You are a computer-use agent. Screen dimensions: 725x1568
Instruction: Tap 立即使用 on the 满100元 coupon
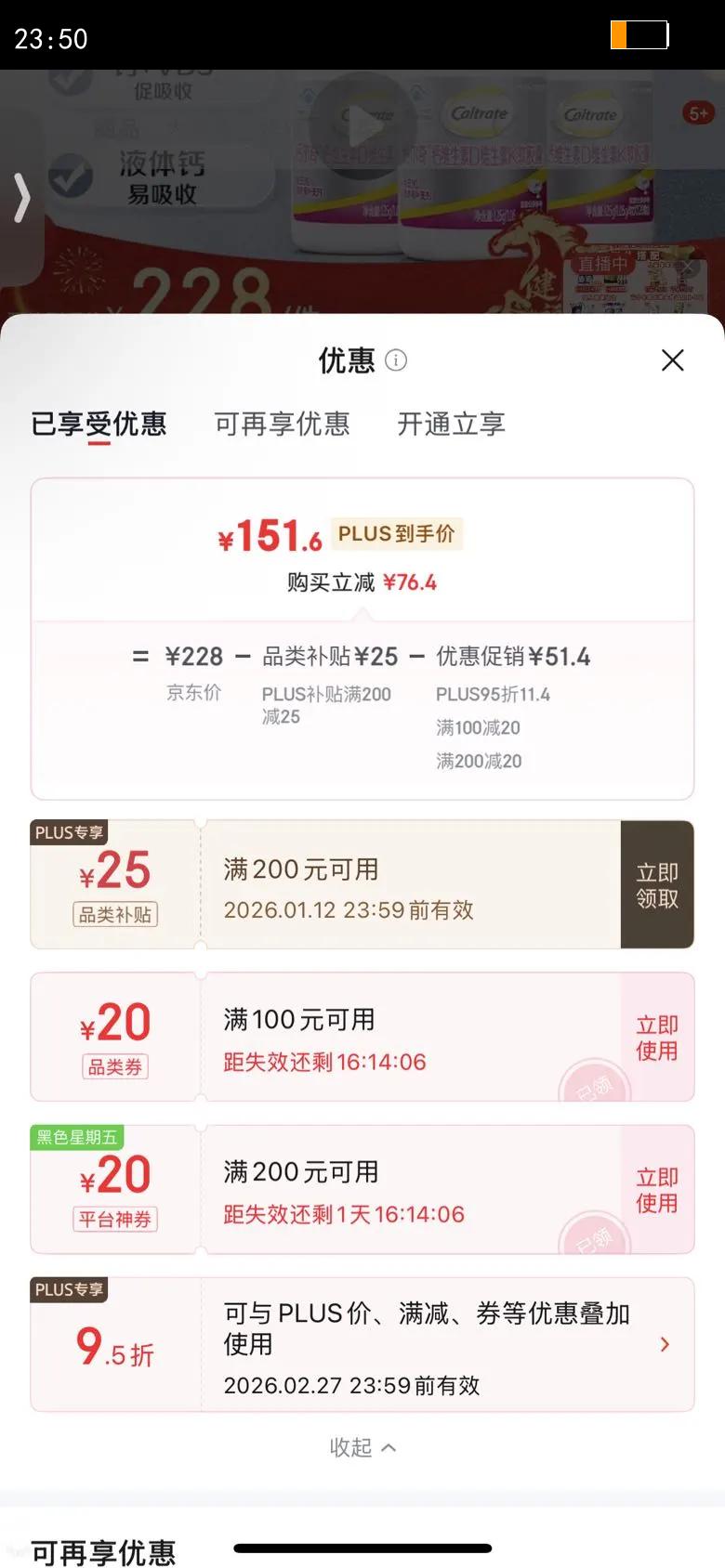tap(657, 1038)
